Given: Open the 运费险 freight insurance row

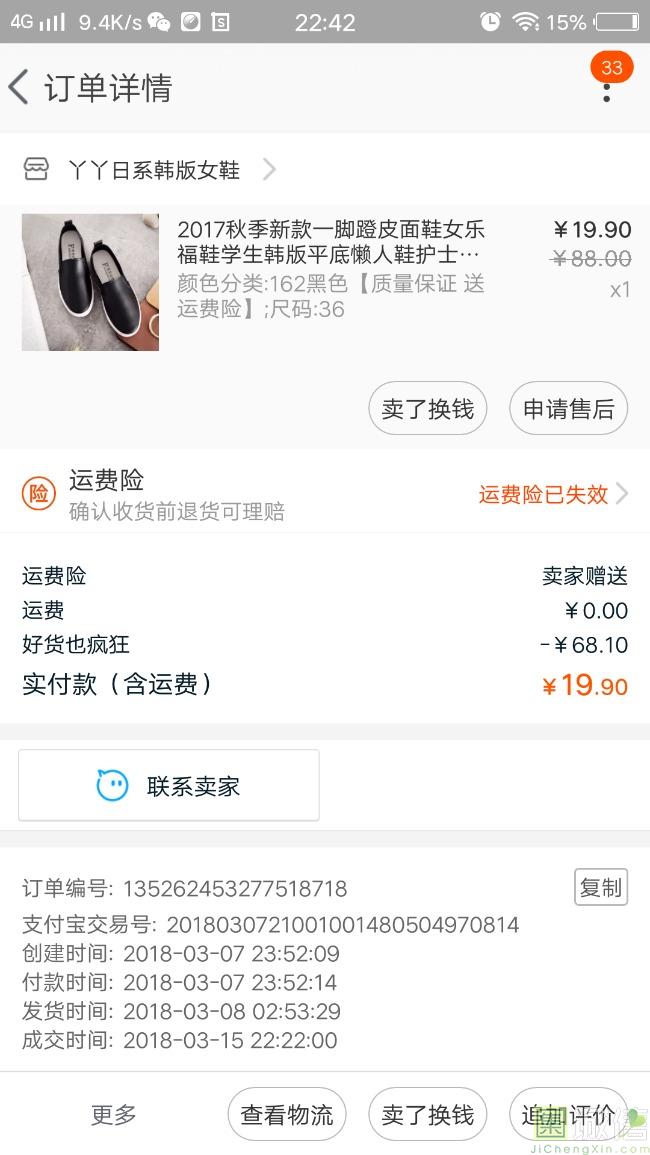Looking at the screenshot, I should pyautogui.click(x=325, y=494).
